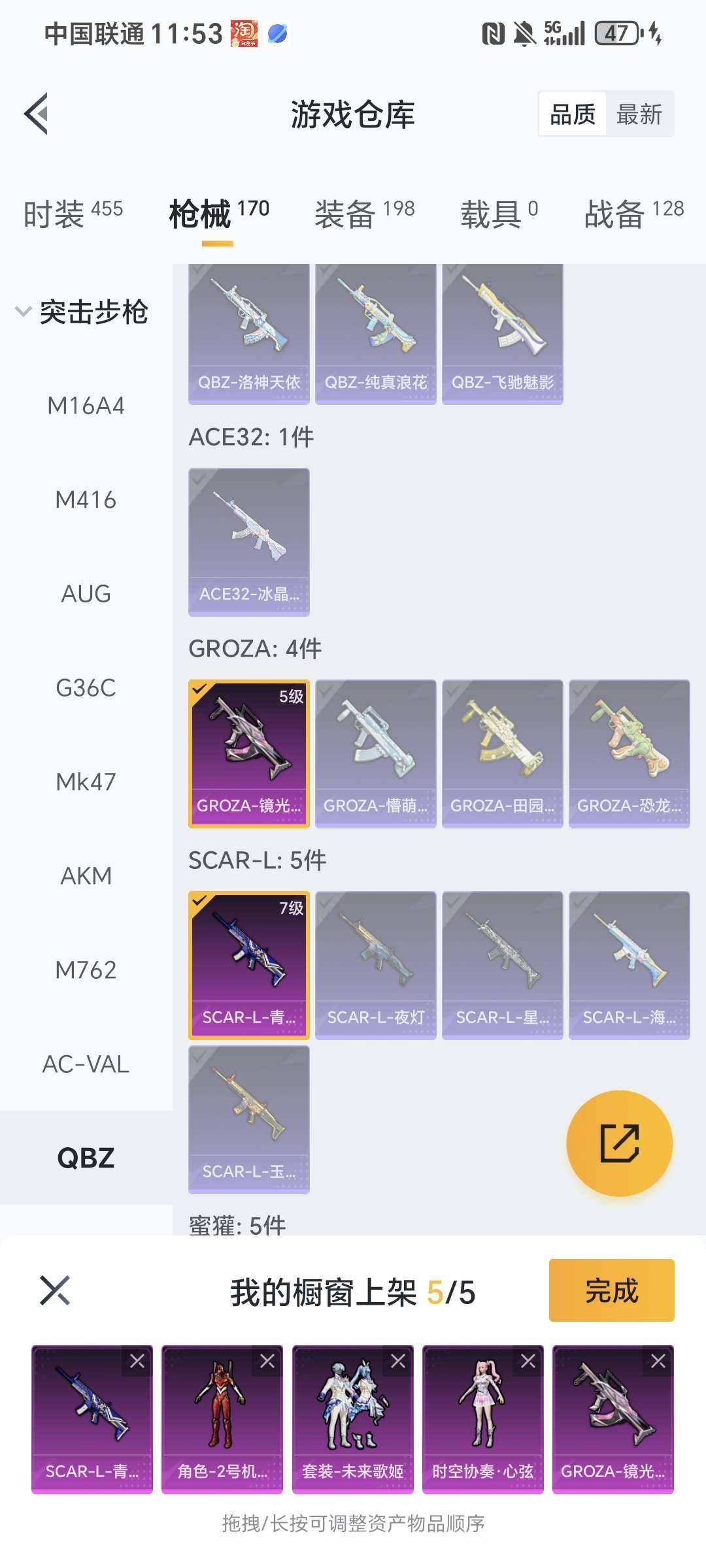
Task: Remove 套装-未来歌姬 from showcase
Action: 397,1362
